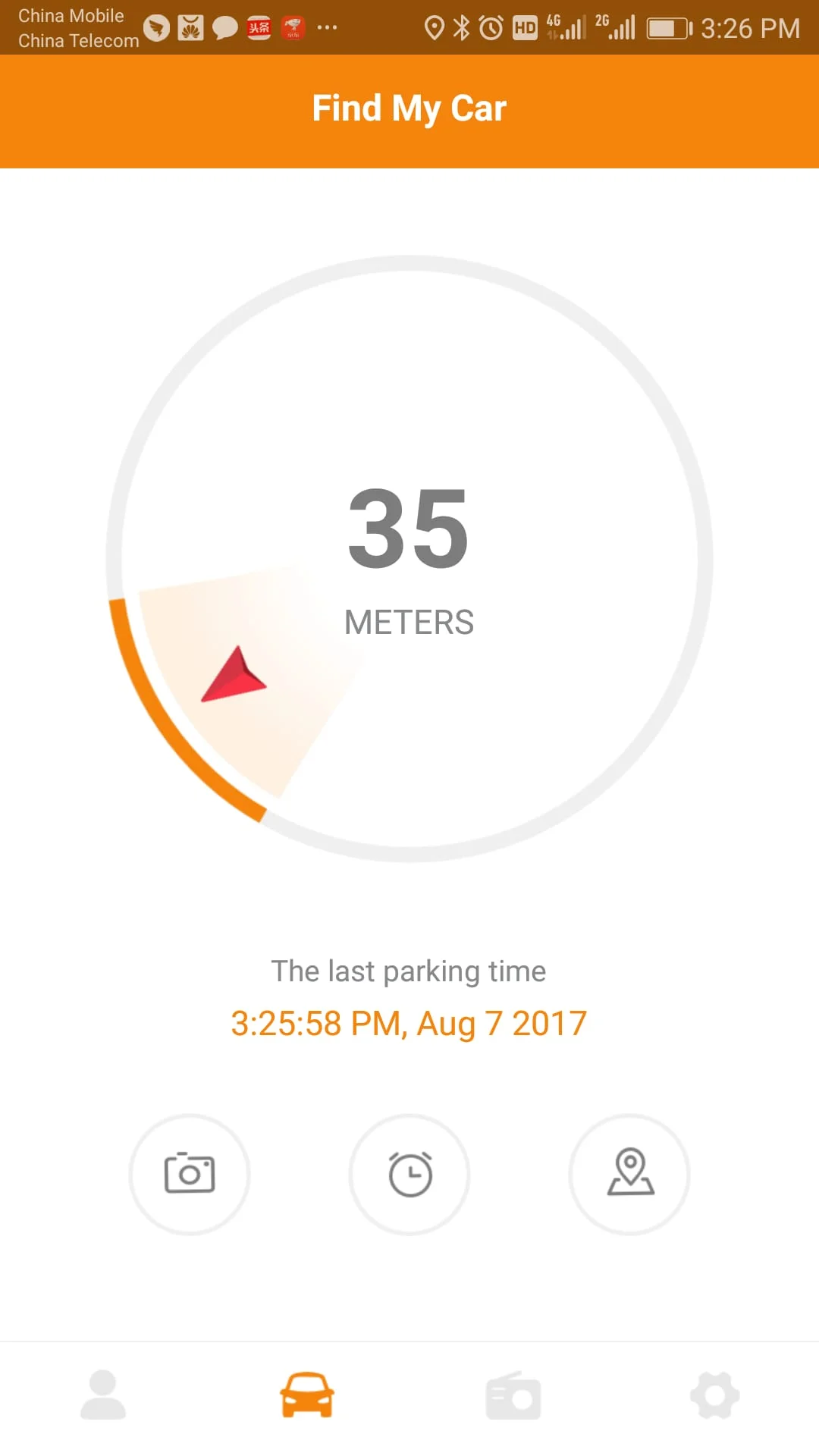Tap the Huawei notification icon
The image size is (819, 1456).
[x=189, y=27]
